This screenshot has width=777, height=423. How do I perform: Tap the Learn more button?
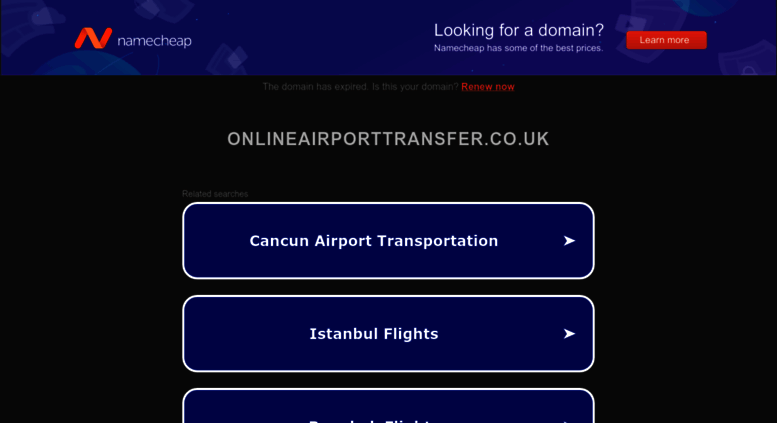click(665, 40)
